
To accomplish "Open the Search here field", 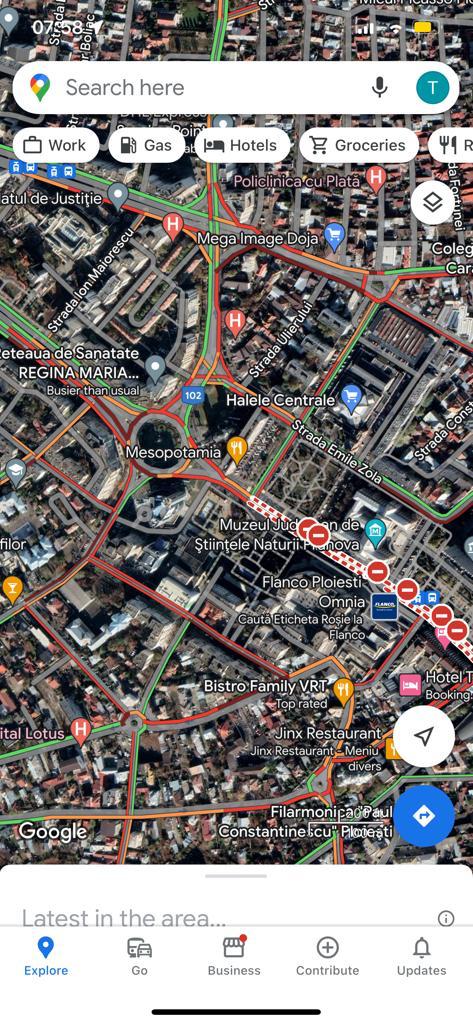I will point(216,88).
